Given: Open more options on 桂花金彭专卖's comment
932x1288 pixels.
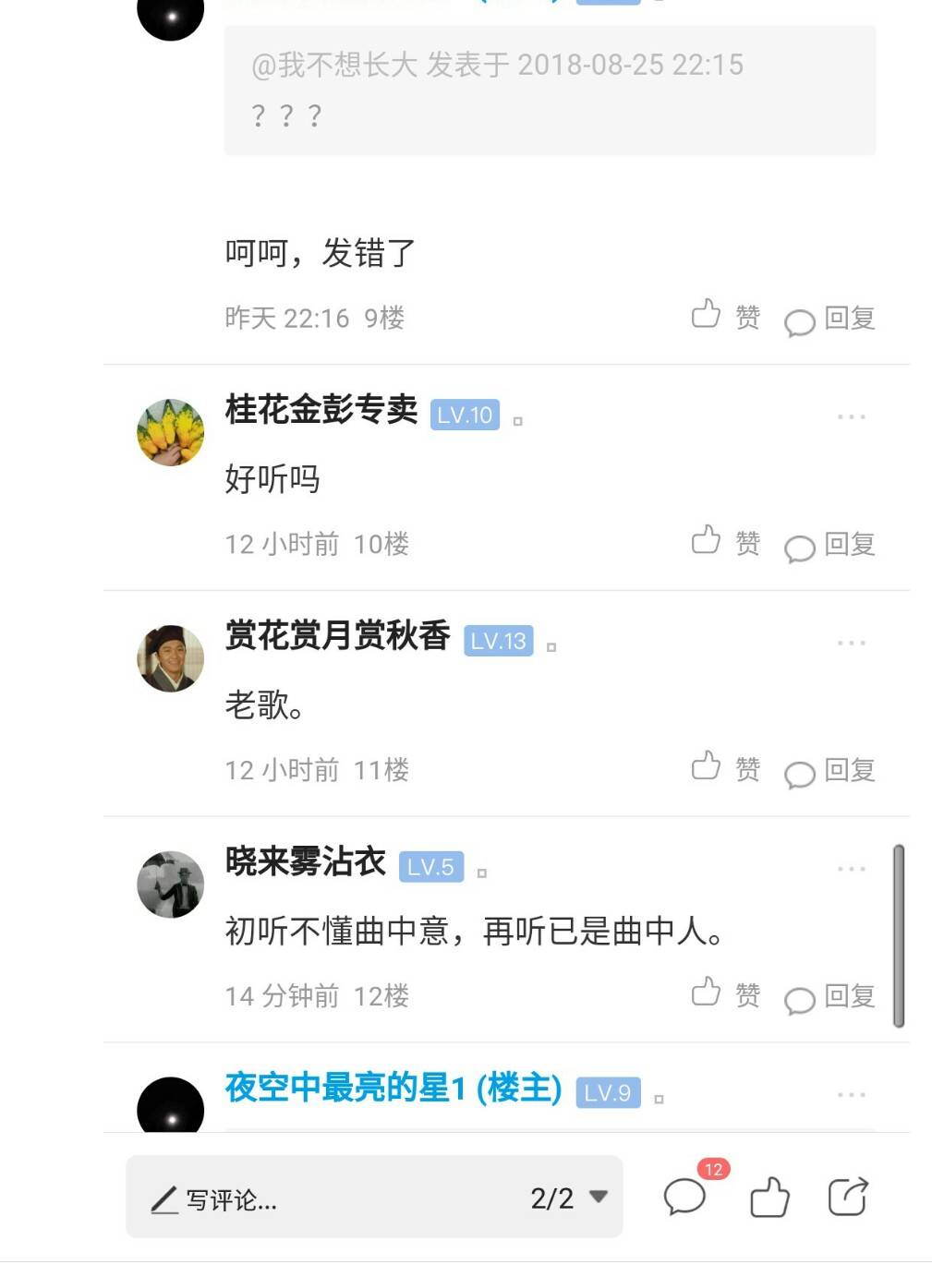Looking at the screenshot, I should (x=851, y=417).
